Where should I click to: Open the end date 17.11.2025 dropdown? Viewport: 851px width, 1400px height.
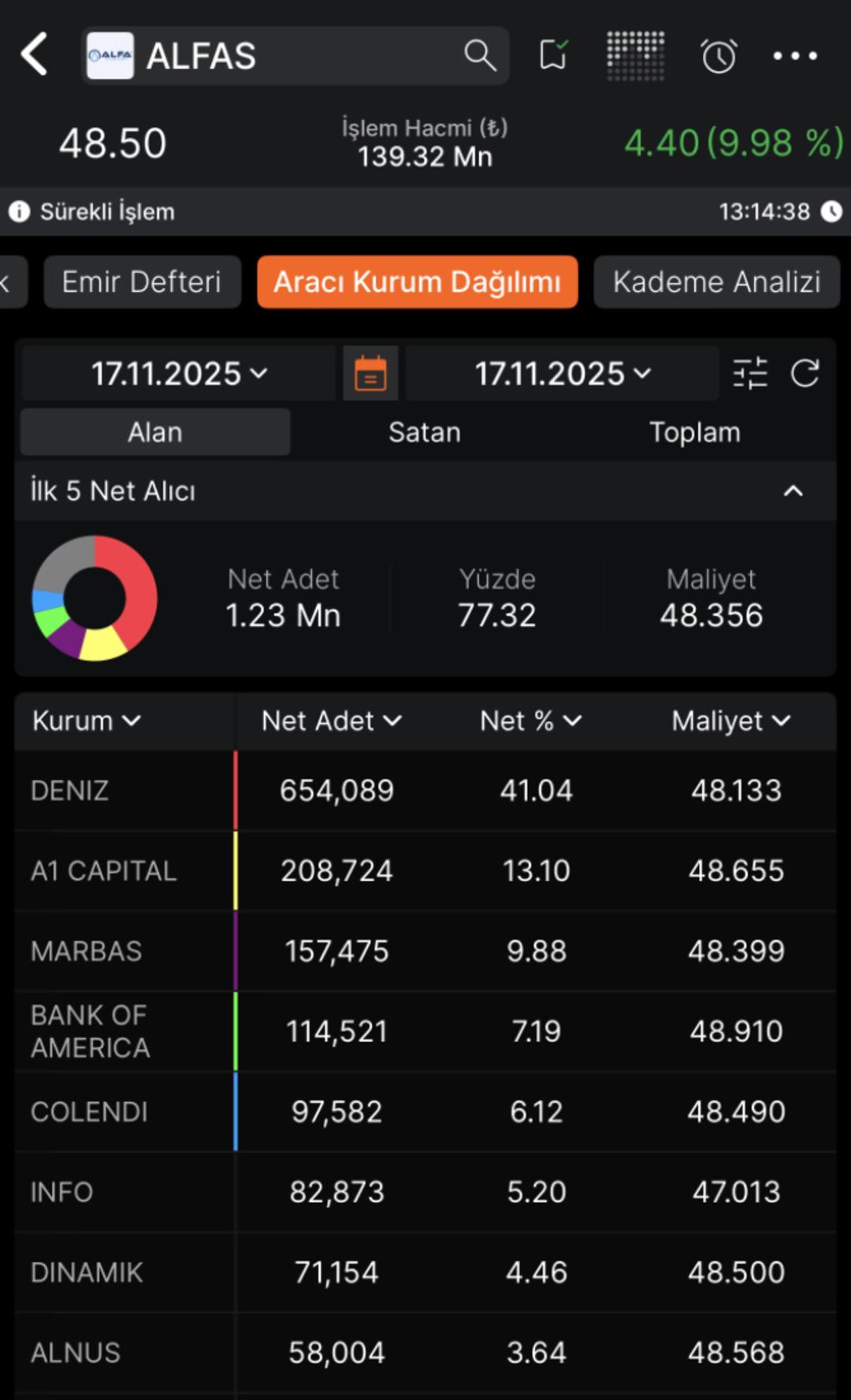[562, 373]
